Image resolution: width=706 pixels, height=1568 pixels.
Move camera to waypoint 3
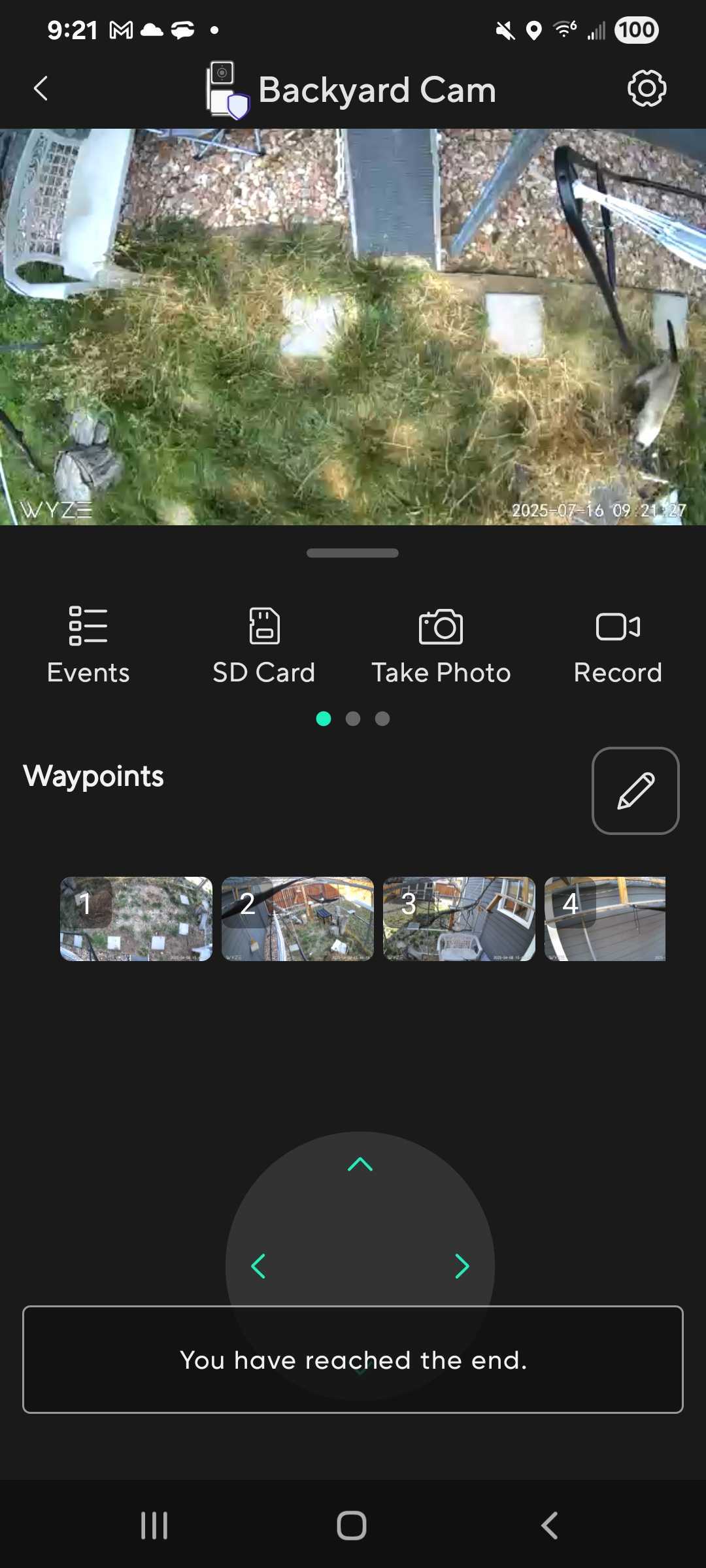(x=459, y=919)
